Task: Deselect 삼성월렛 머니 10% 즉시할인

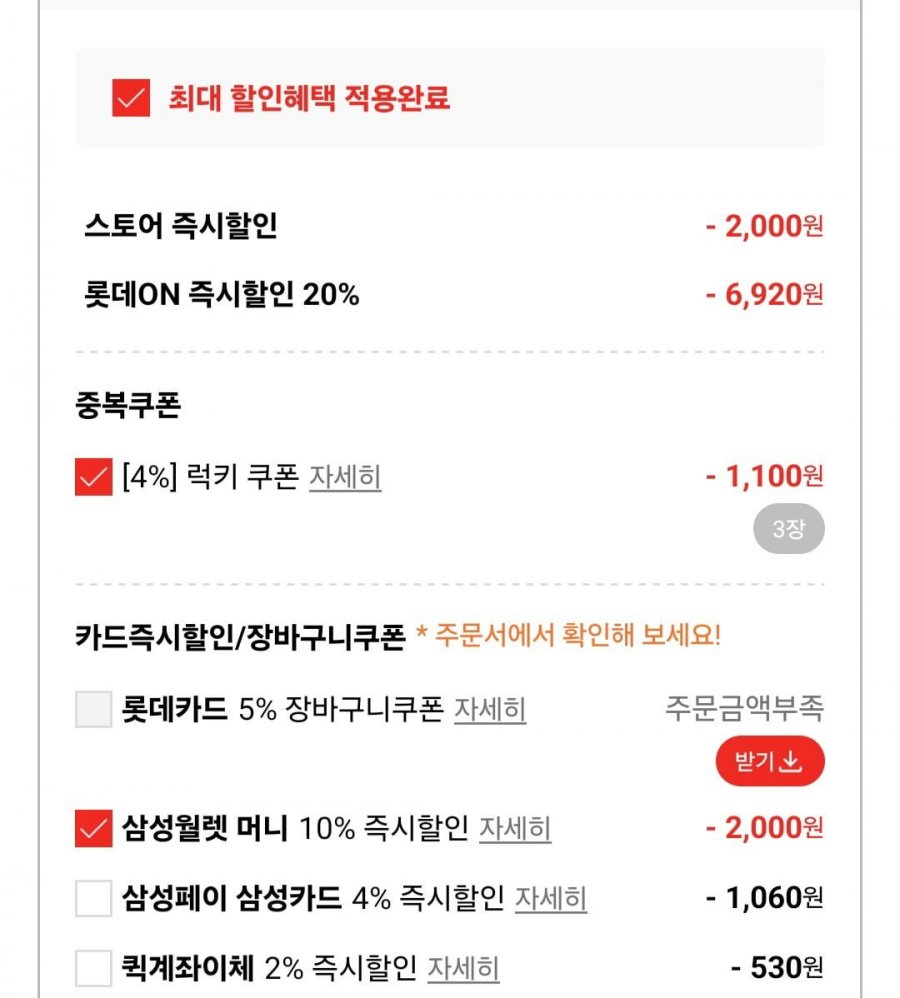Action: [93, 829]
